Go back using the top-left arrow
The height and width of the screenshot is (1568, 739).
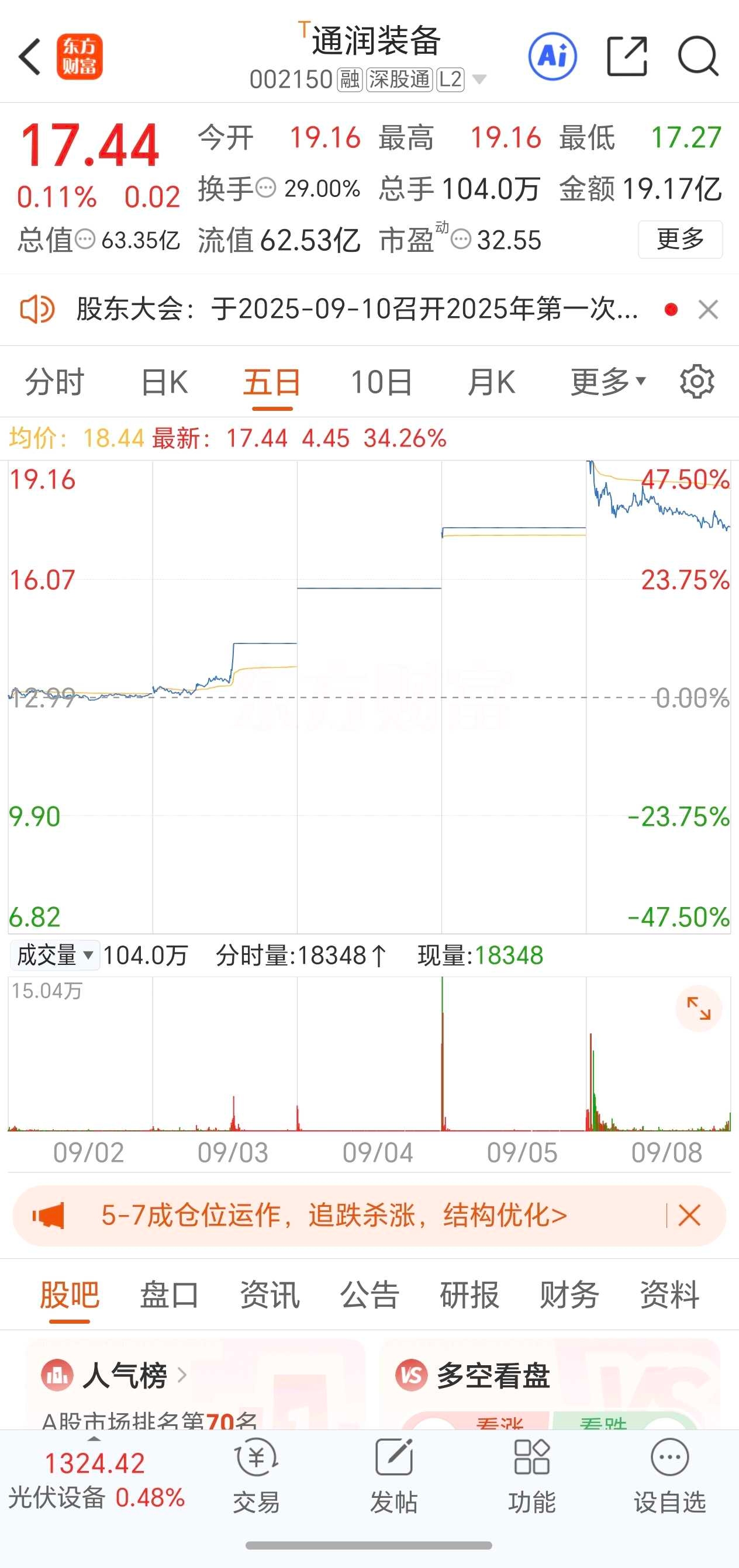[29, 57]
